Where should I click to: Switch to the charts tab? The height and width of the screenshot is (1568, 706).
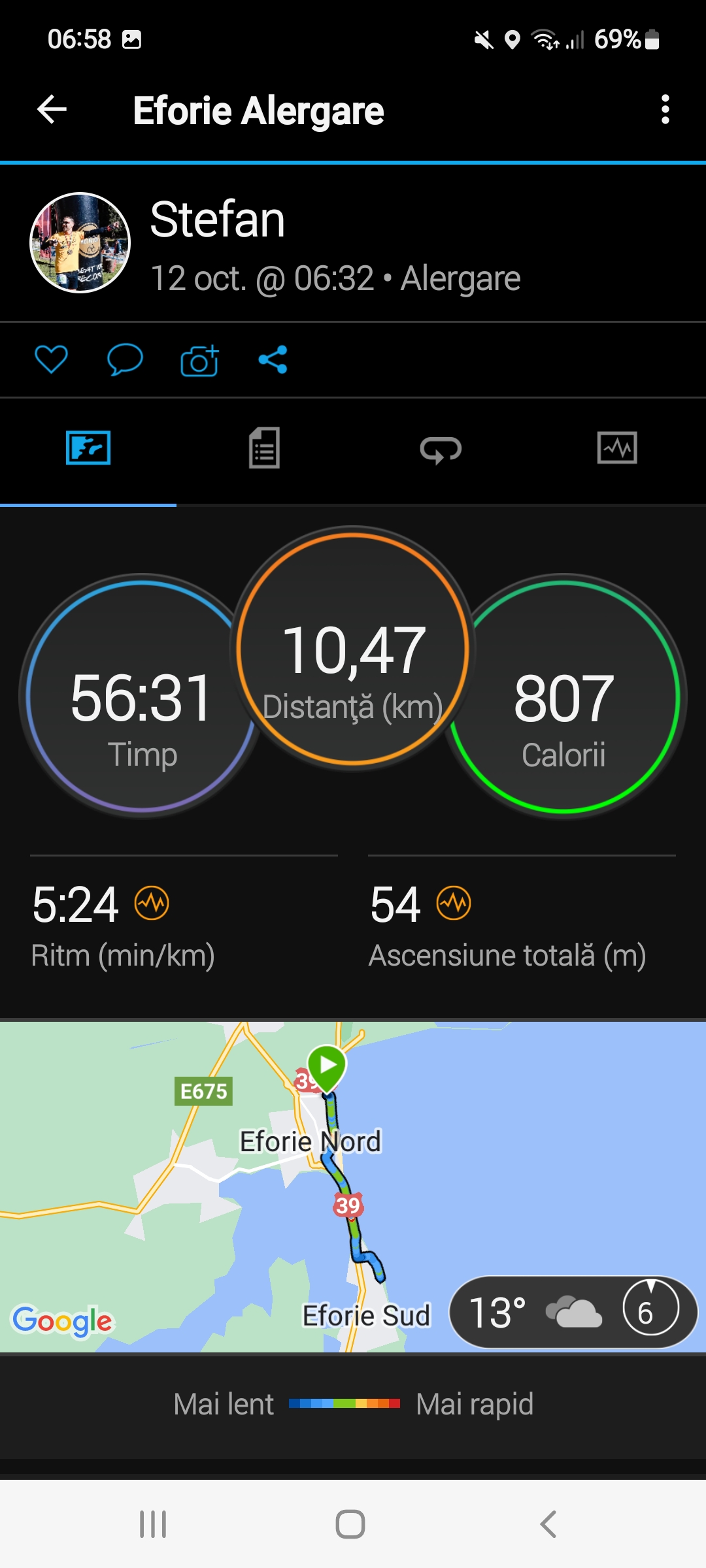point(617,448)
